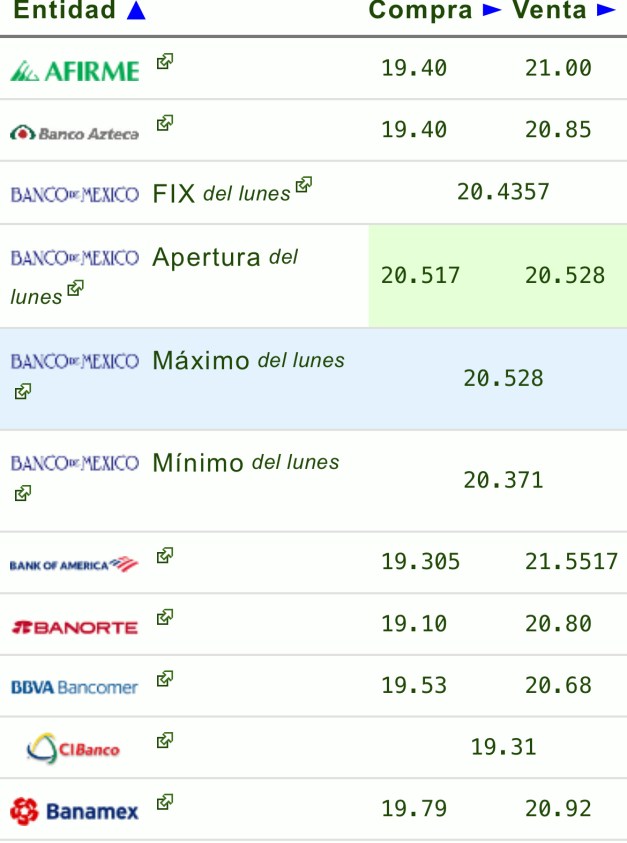Open CIBanco external link icon
Screen dimensions: 627x843
[x=165, y=741]
